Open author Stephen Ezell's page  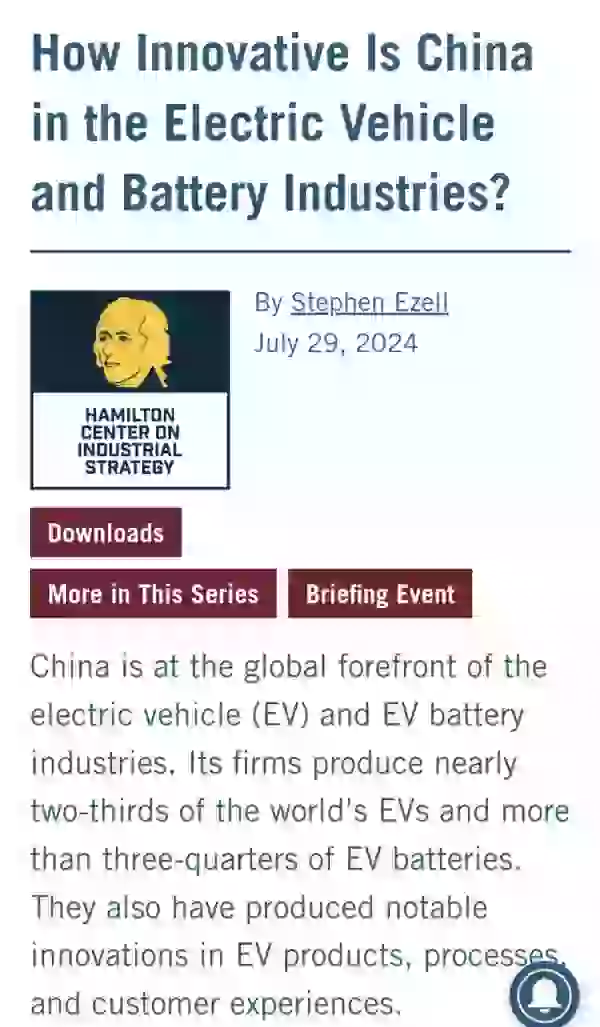(x=369, y=303)
